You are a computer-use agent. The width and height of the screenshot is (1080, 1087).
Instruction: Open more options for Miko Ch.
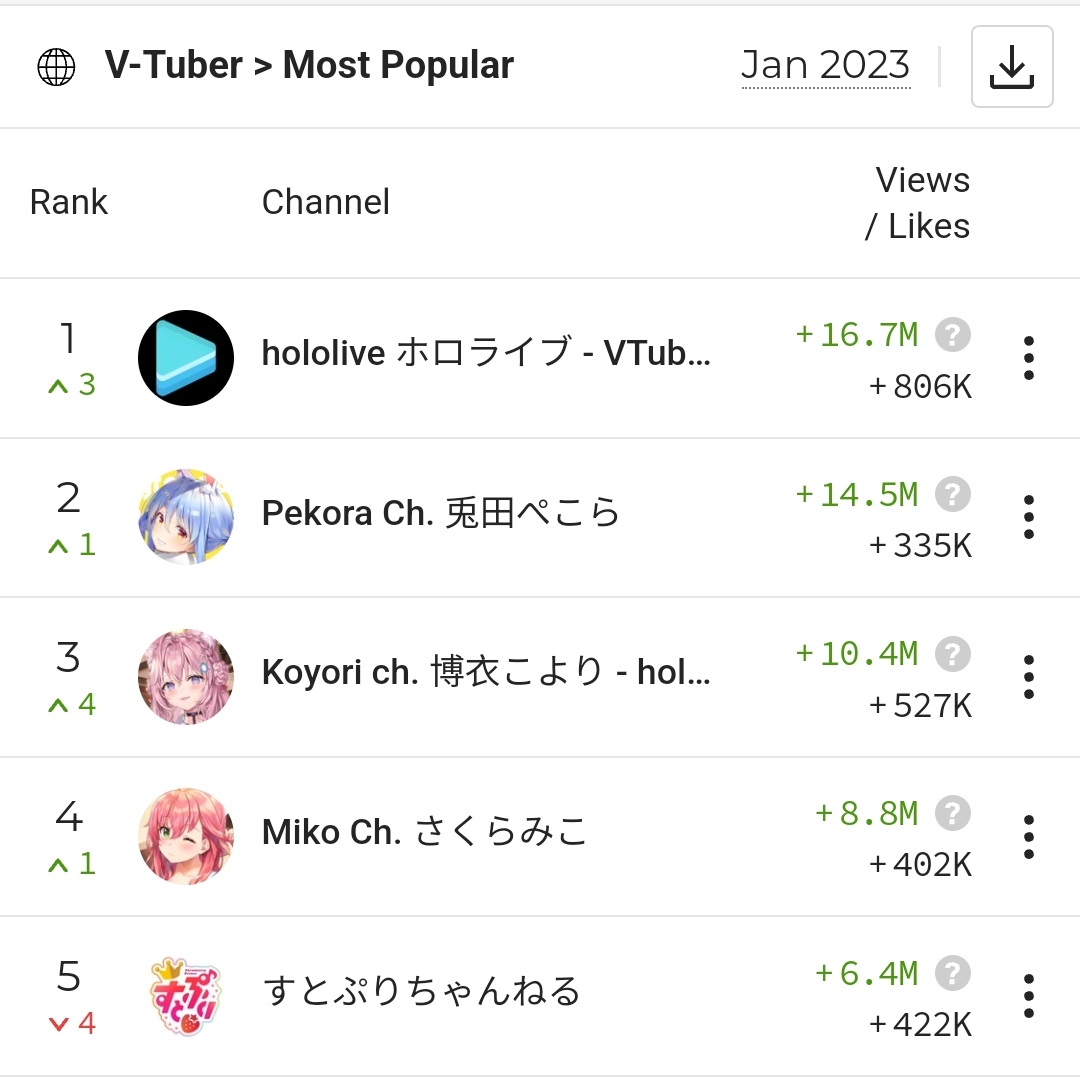[x=1028, y=837]
